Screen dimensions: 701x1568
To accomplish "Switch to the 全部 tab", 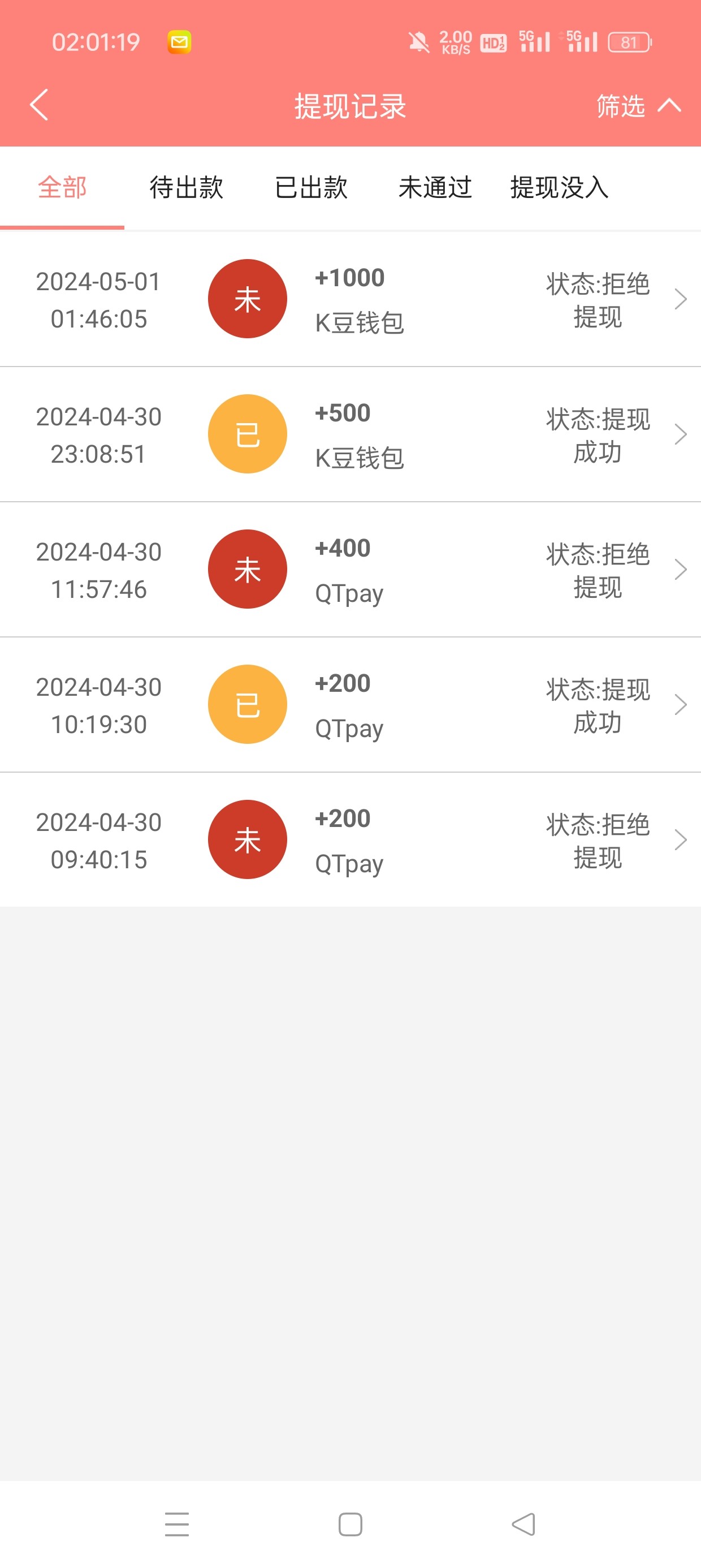I will click(62, 187).
